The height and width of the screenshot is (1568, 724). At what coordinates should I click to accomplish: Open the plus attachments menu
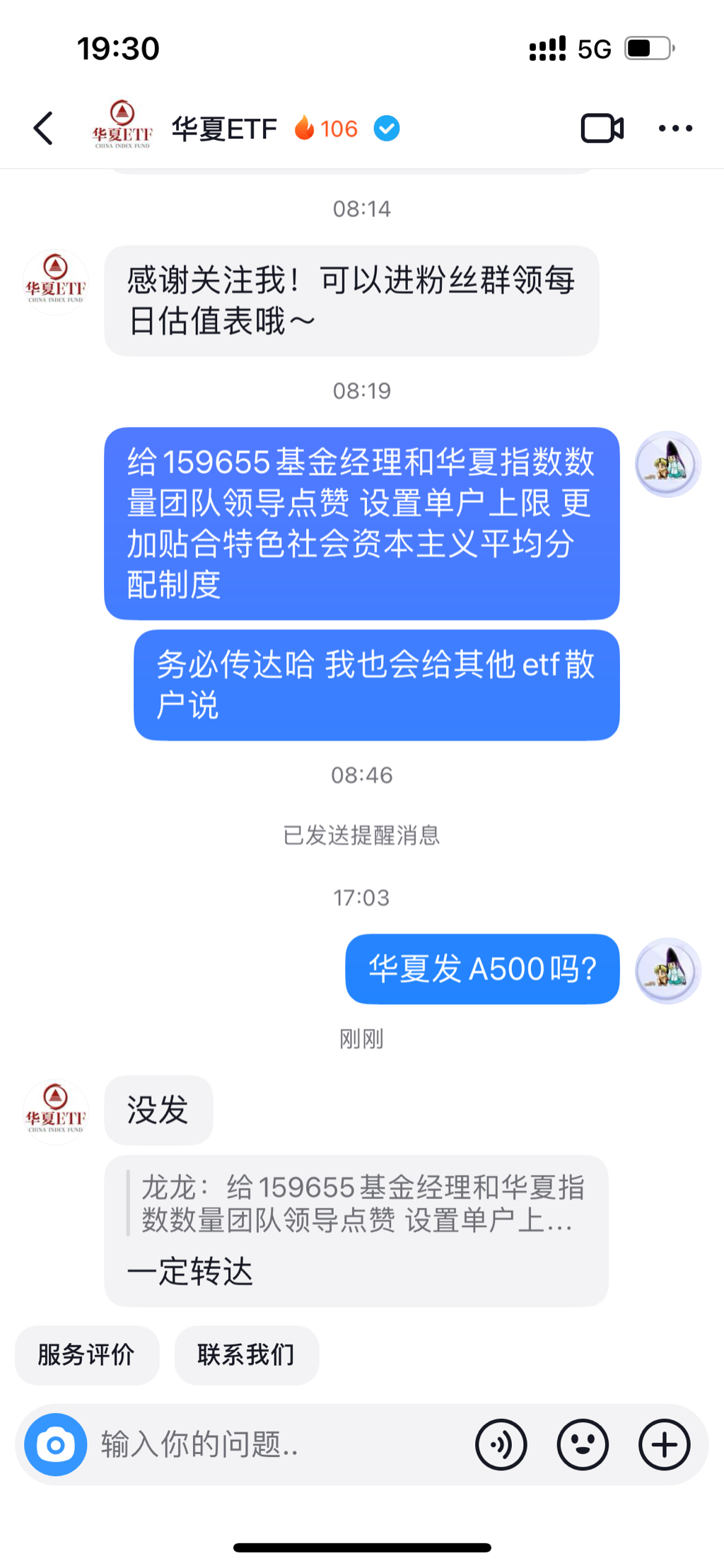click(664, 1444)
